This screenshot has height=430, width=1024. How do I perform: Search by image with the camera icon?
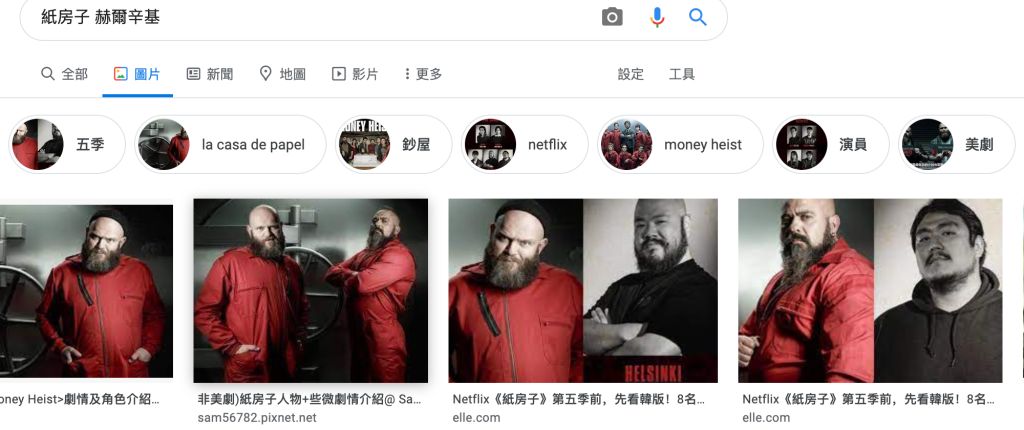pos(612,18)
